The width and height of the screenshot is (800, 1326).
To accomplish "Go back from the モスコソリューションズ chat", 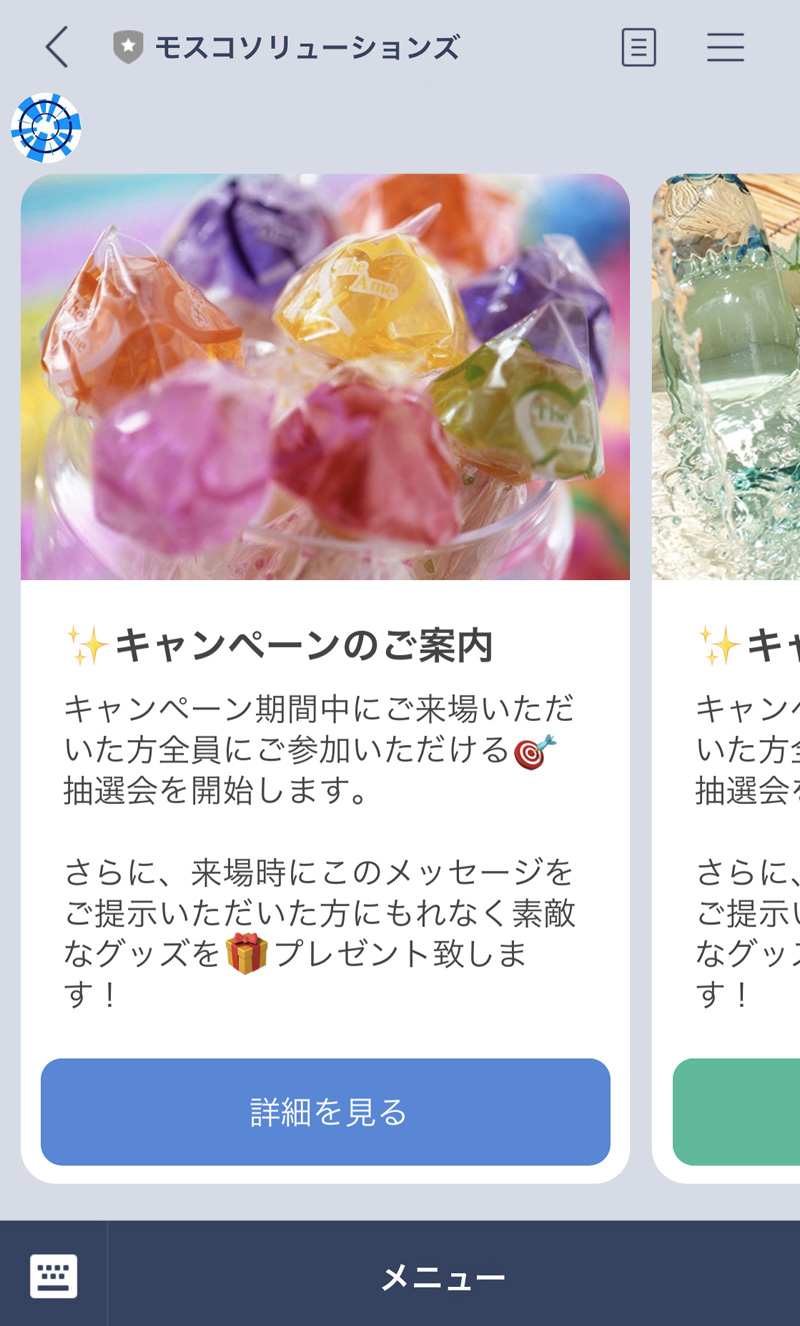I will coord(57,47).
